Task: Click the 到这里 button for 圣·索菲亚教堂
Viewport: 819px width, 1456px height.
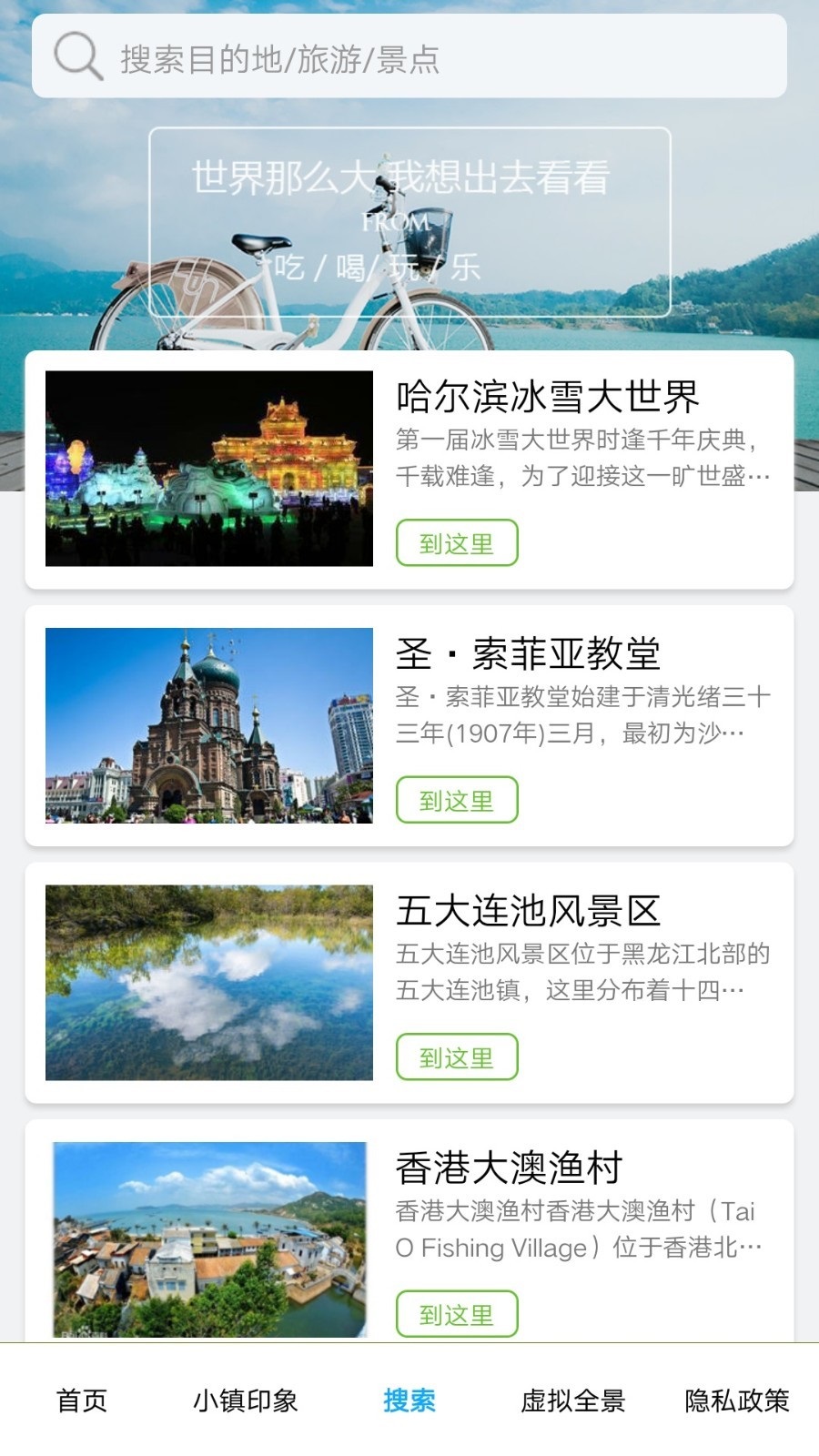Action: pos(455,799)
